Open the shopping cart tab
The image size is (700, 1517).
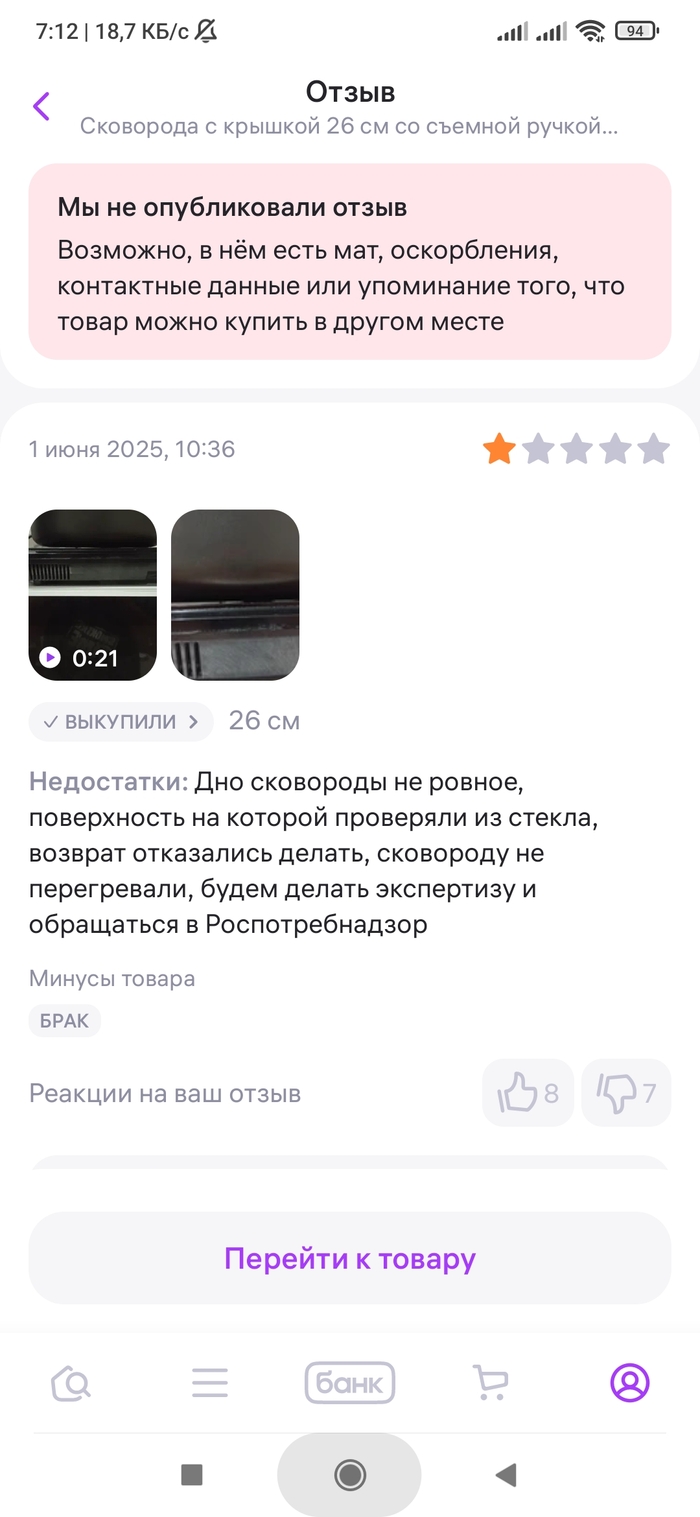point(490,1383)
